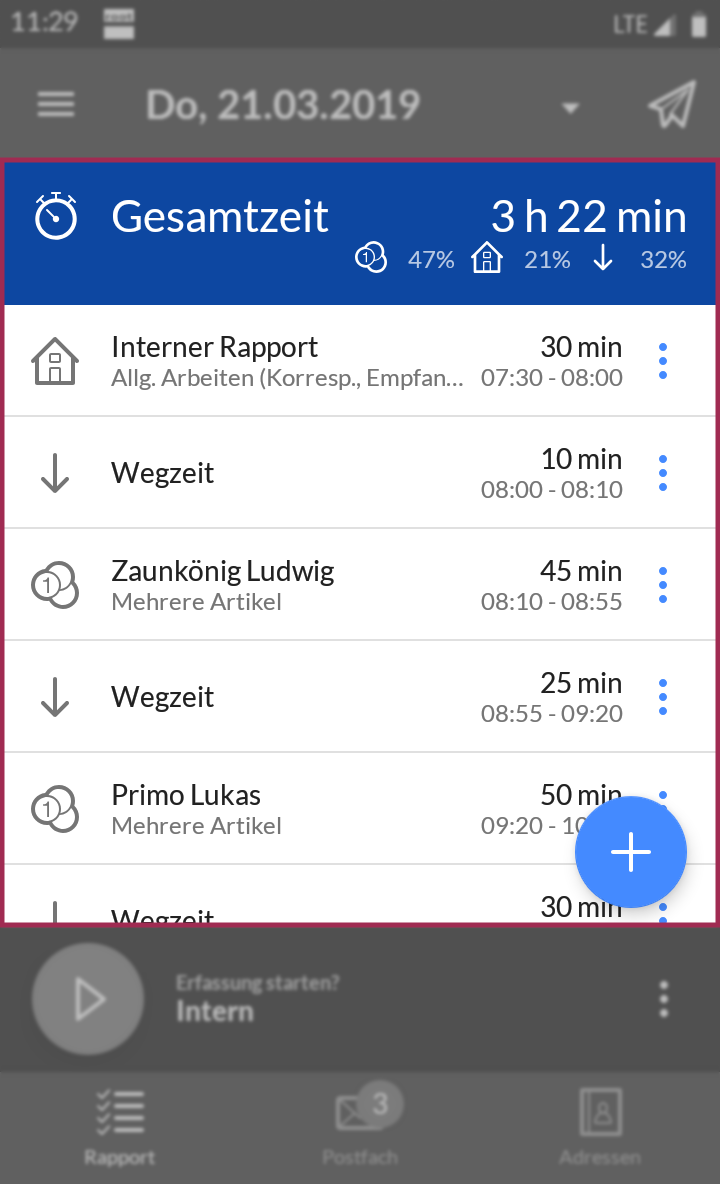Switch to the Postfach tab
Viewport: 720px width, 1184px height.
pyautogui.click(x=360, y=1127)
